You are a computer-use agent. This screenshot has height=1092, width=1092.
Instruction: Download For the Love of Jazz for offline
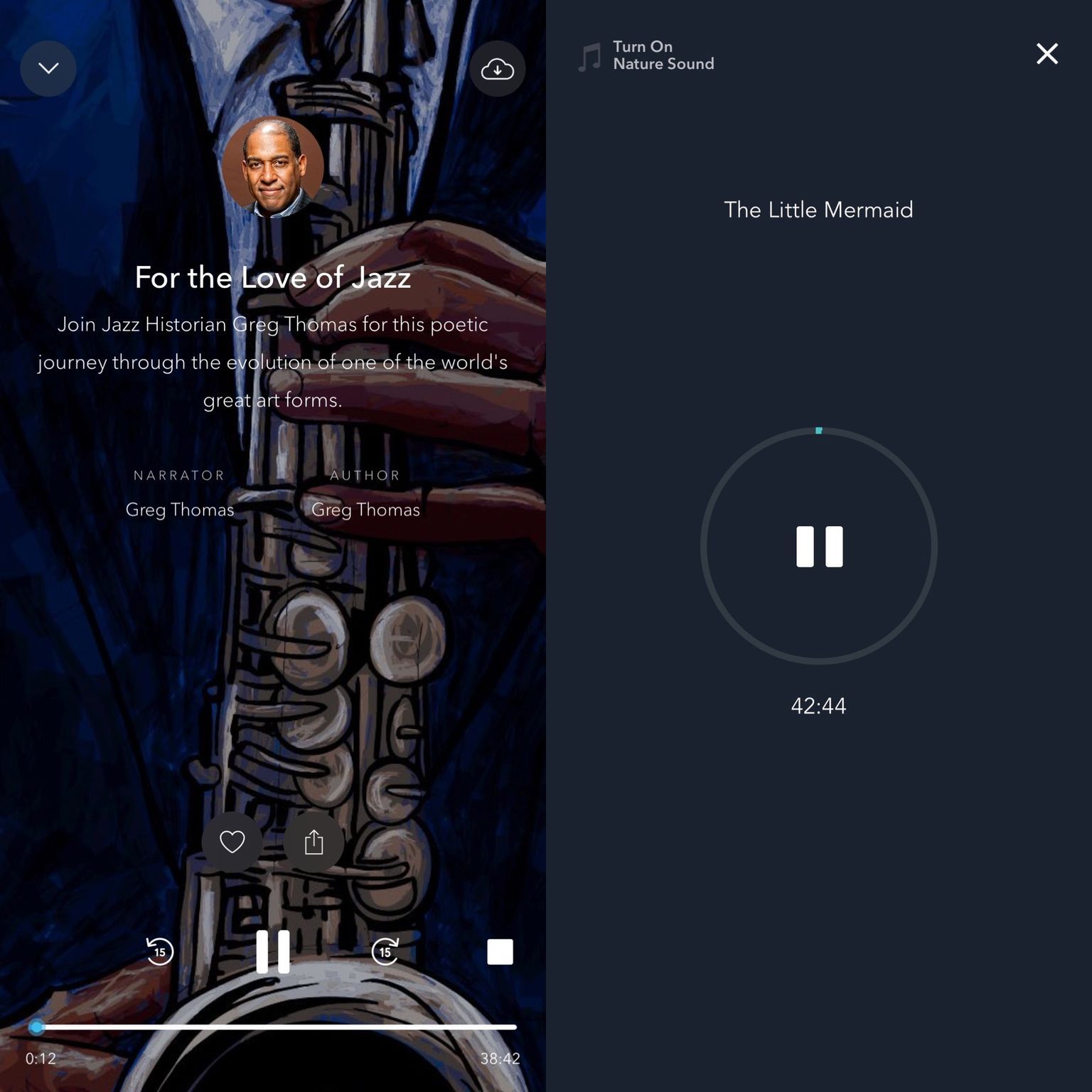497,69
